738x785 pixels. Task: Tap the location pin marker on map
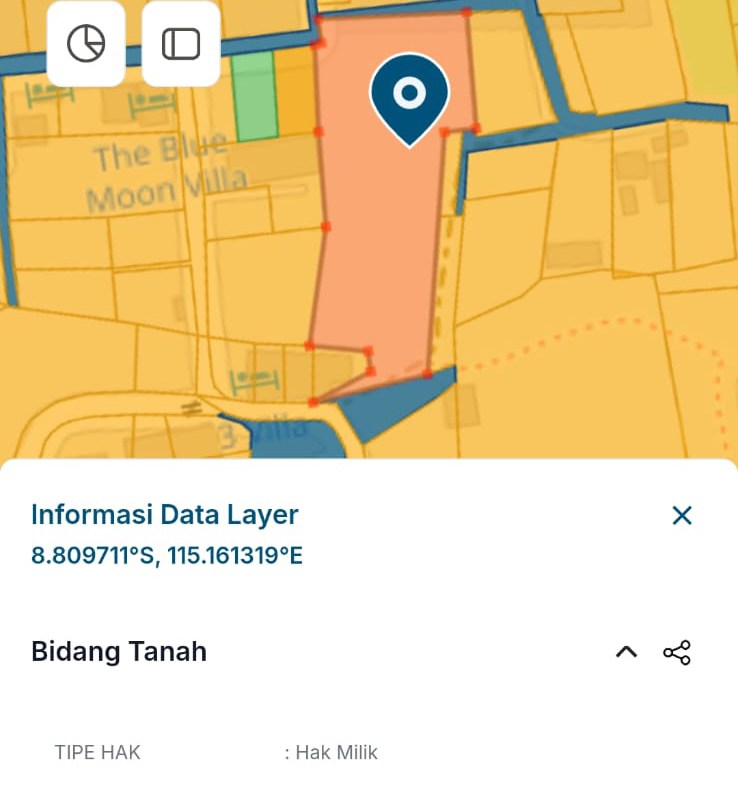(x=409, y=96)
